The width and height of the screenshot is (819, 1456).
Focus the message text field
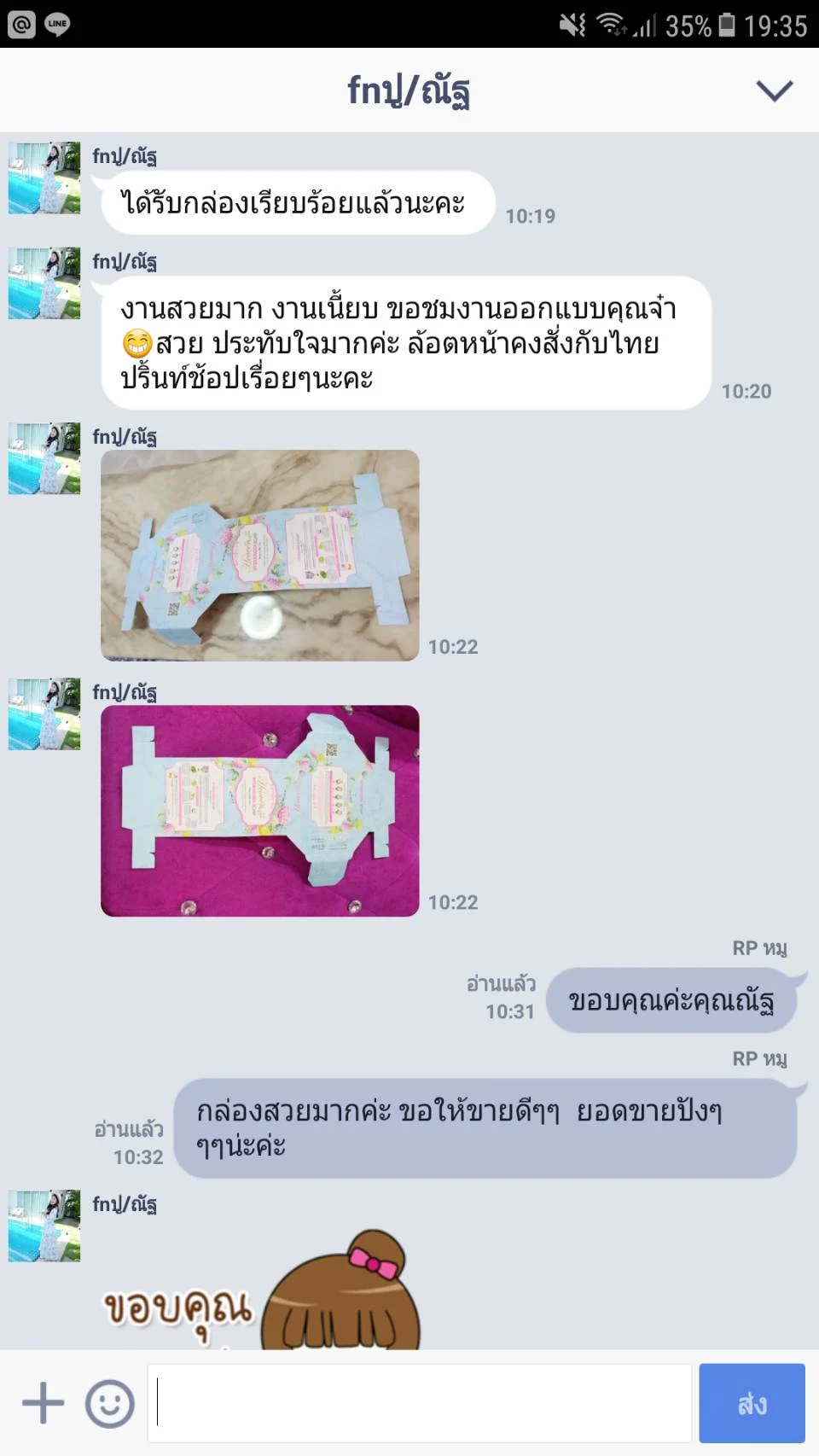(420, 1403)
